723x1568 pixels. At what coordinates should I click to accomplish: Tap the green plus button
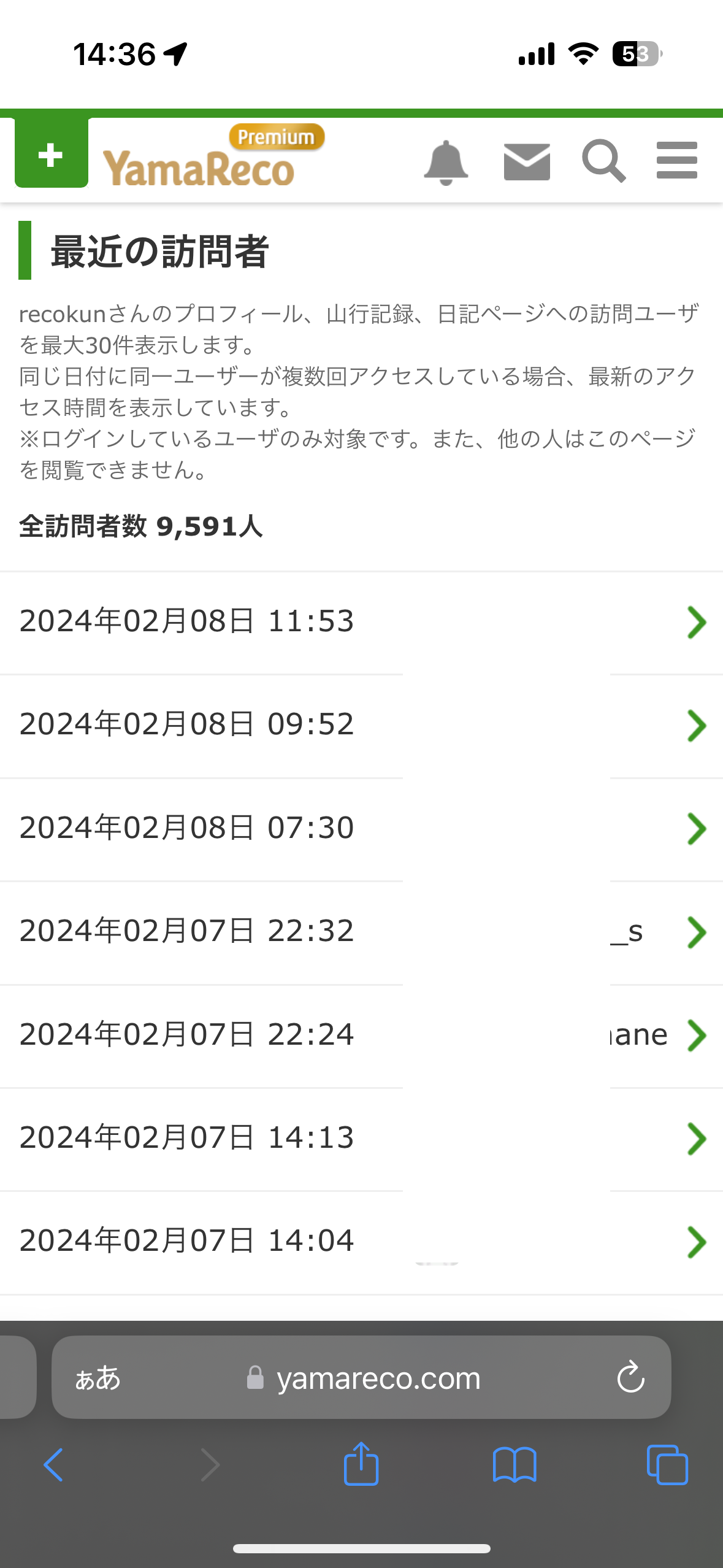click(52, 153)
